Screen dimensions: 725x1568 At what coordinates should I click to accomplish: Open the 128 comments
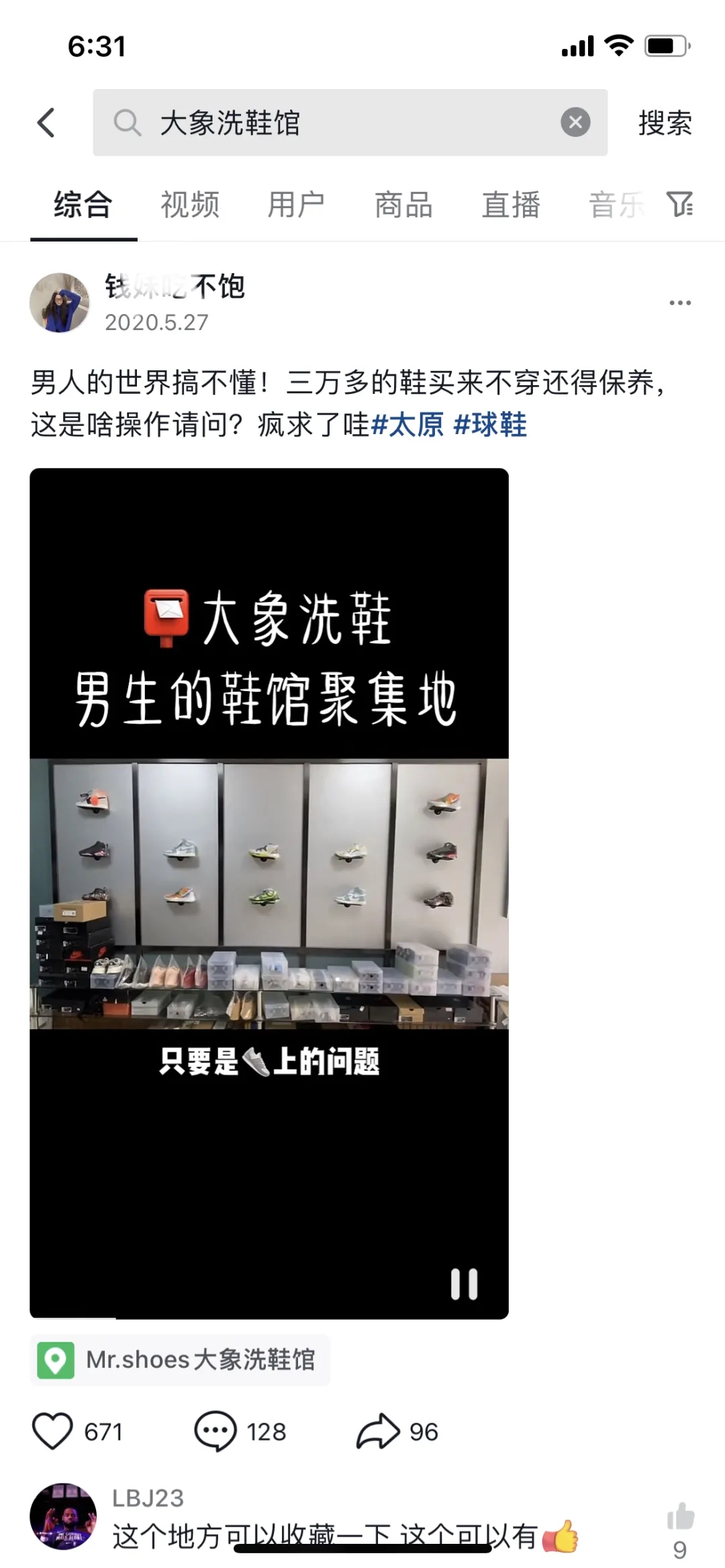(x=215, y=1431)
